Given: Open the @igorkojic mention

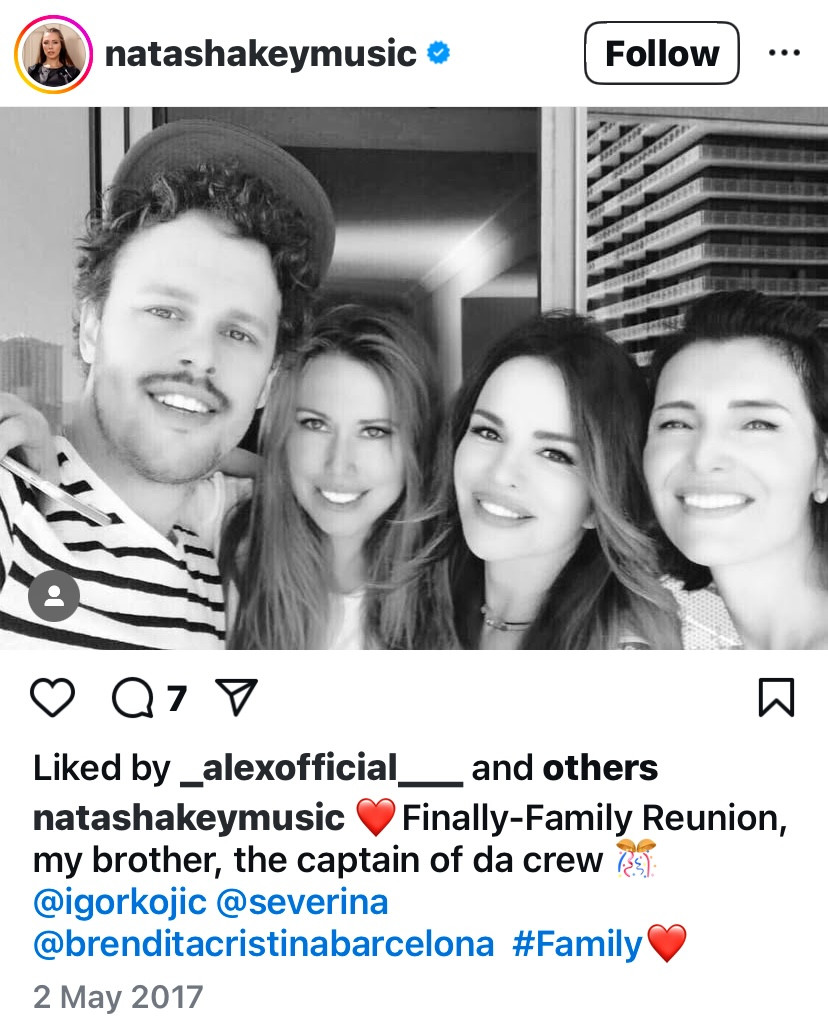Looking at the screenshot, I should (120, 902).
